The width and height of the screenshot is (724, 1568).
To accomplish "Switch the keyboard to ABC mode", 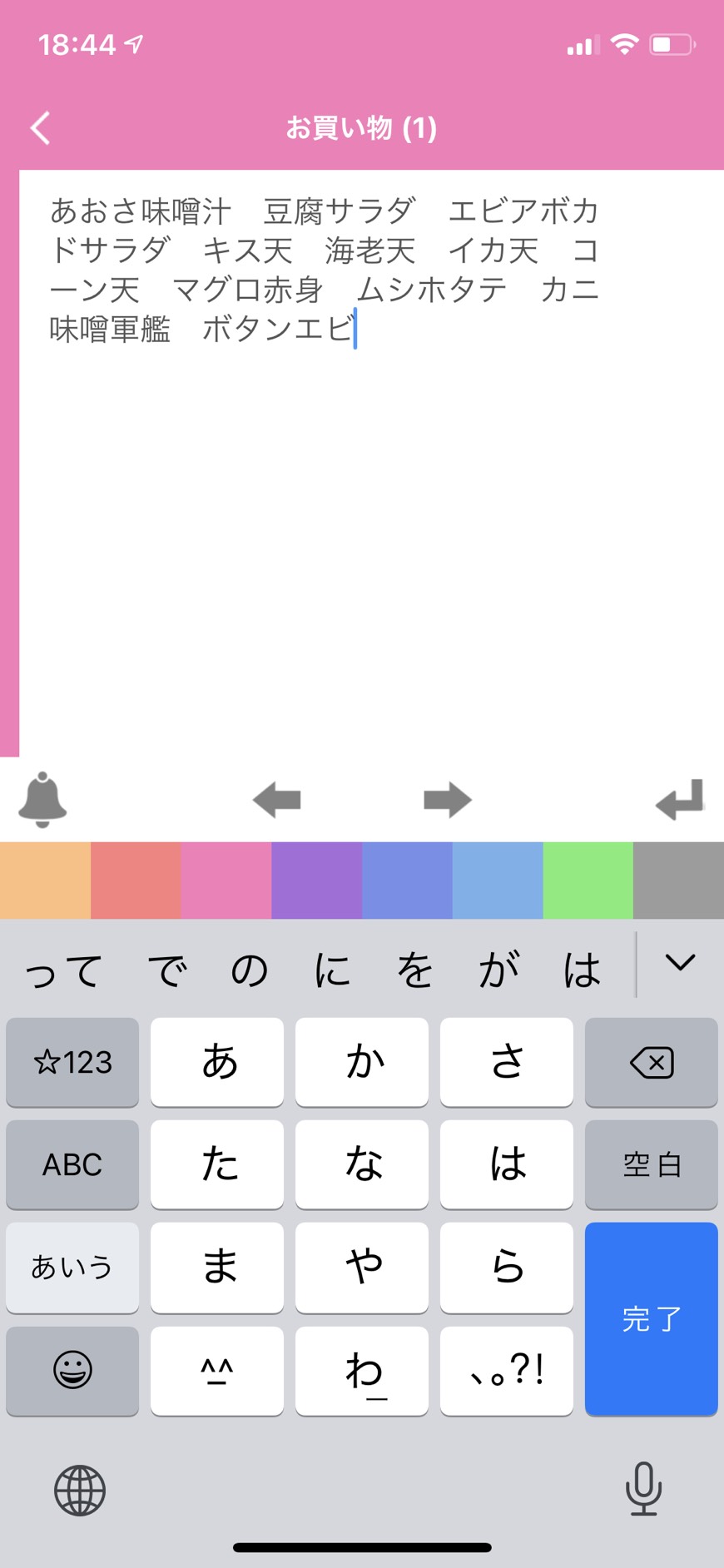I will [x=72, y=1164].
